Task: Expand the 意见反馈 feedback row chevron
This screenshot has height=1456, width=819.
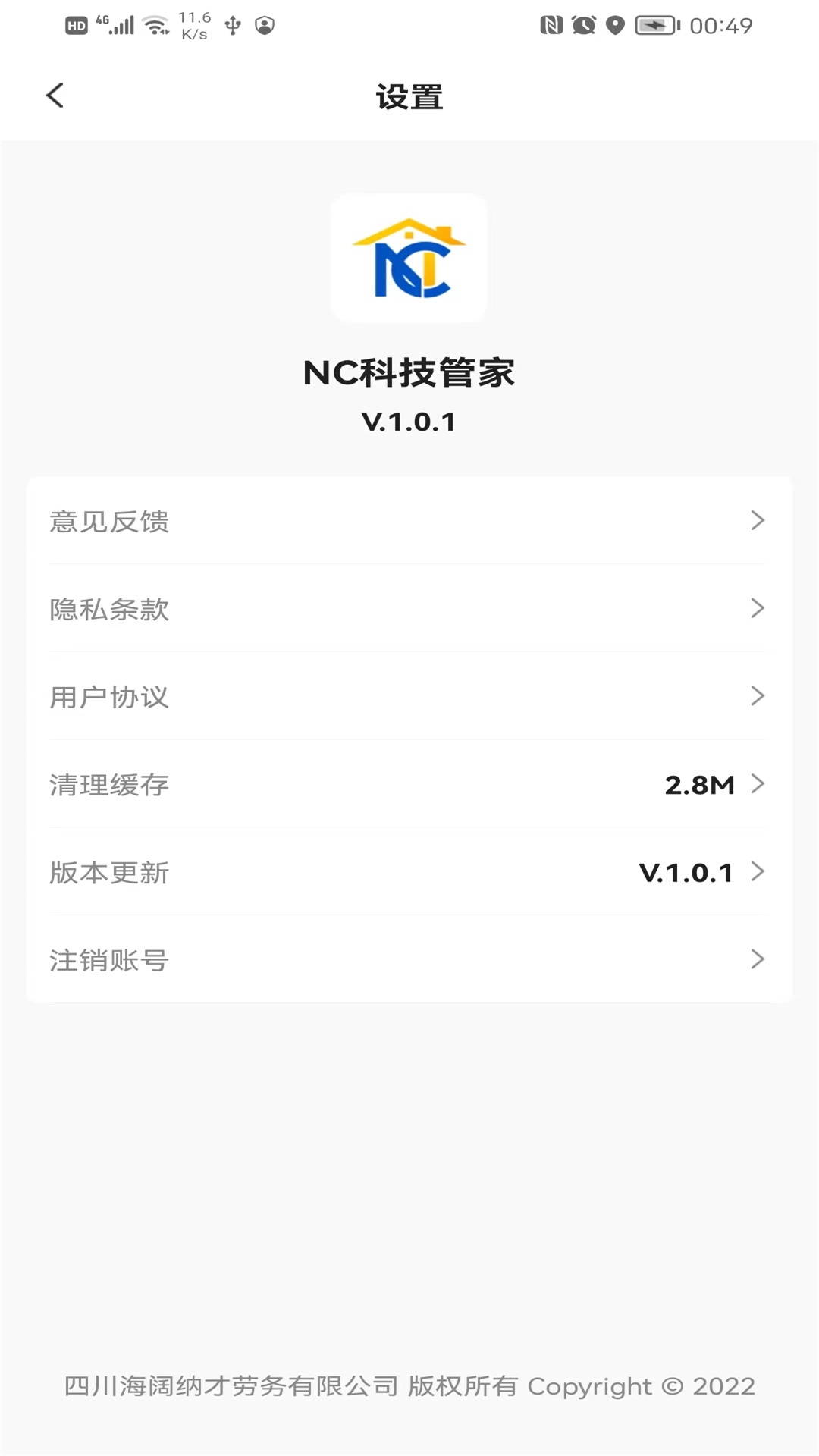Action: [x=758, y=521]
